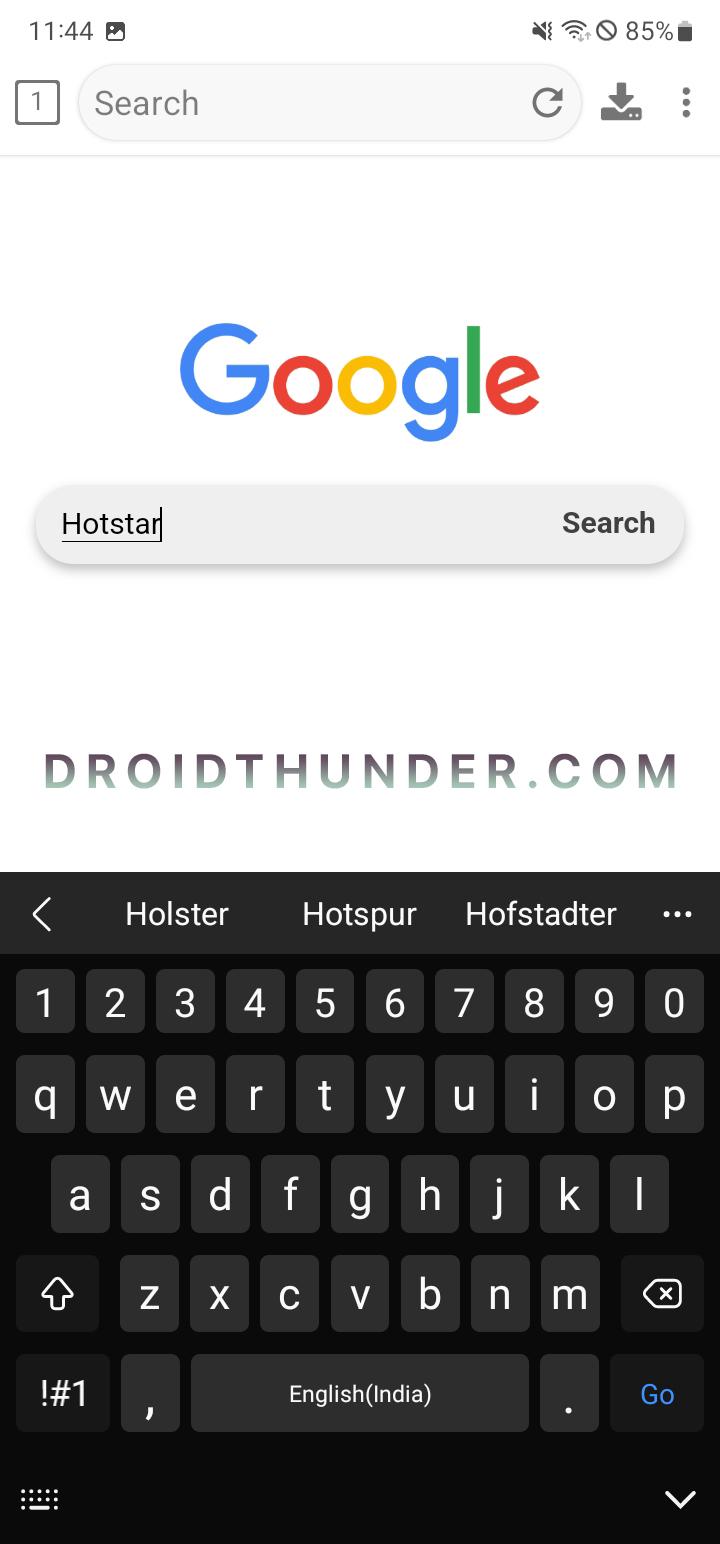Viewport: 720px width, 1544px height.
Task: Expand more keyboard suggestions
Action: (x=678, y=914)
